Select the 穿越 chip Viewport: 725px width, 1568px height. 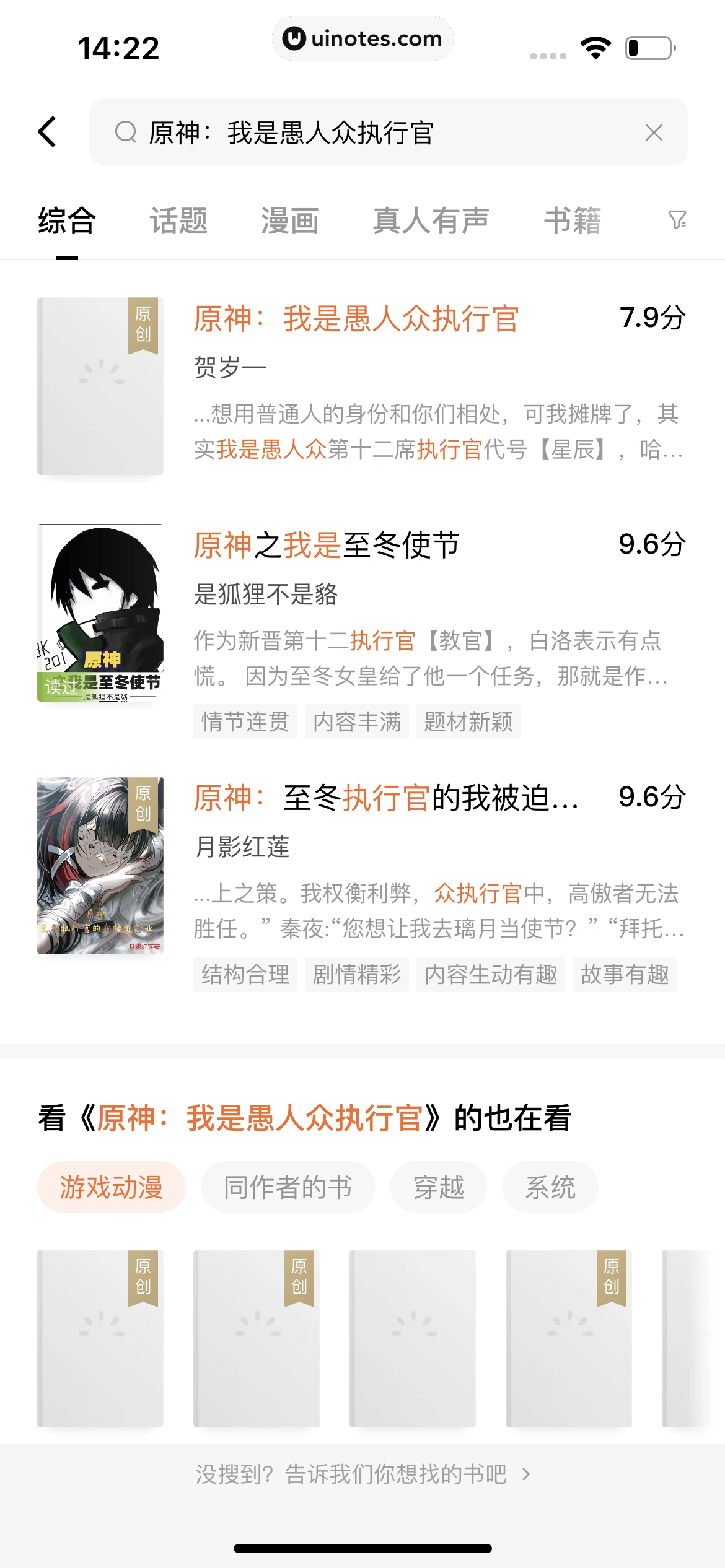coord(439,1187)
